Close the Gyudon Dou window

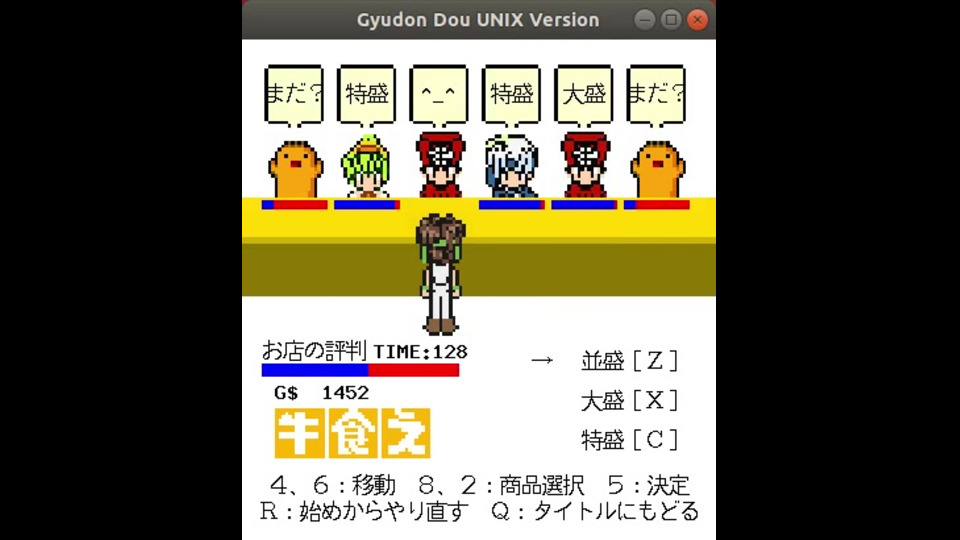click(x=697, y=20)
